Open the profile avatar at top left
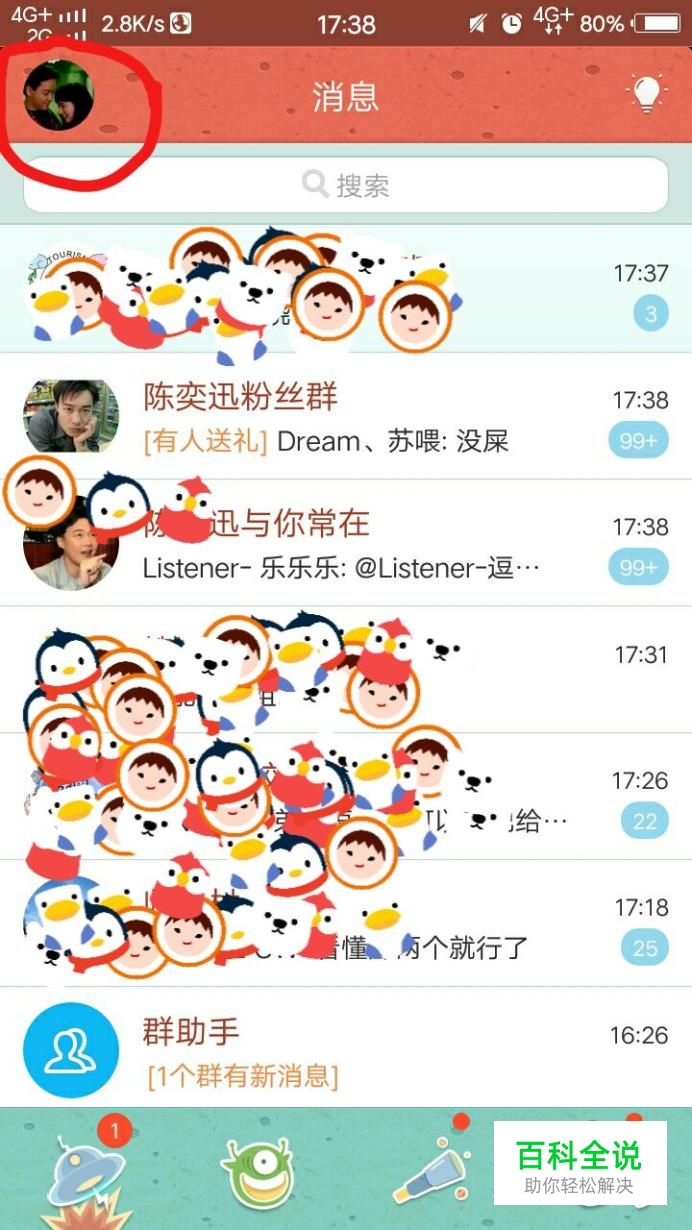692x1230 pixels. click(58, 96)
